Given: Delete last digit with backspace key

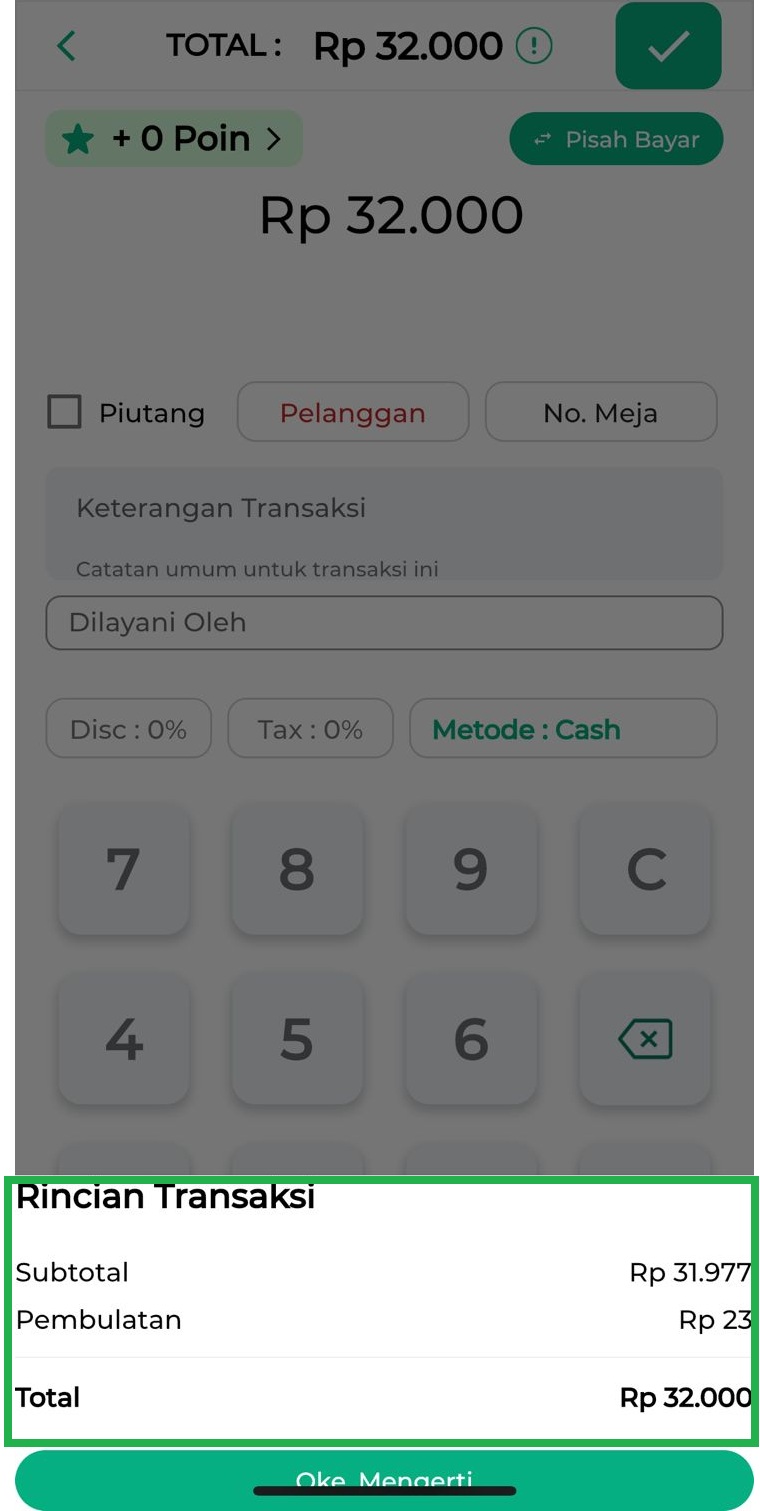Looking at the screenshot, I should (645, 1040).
